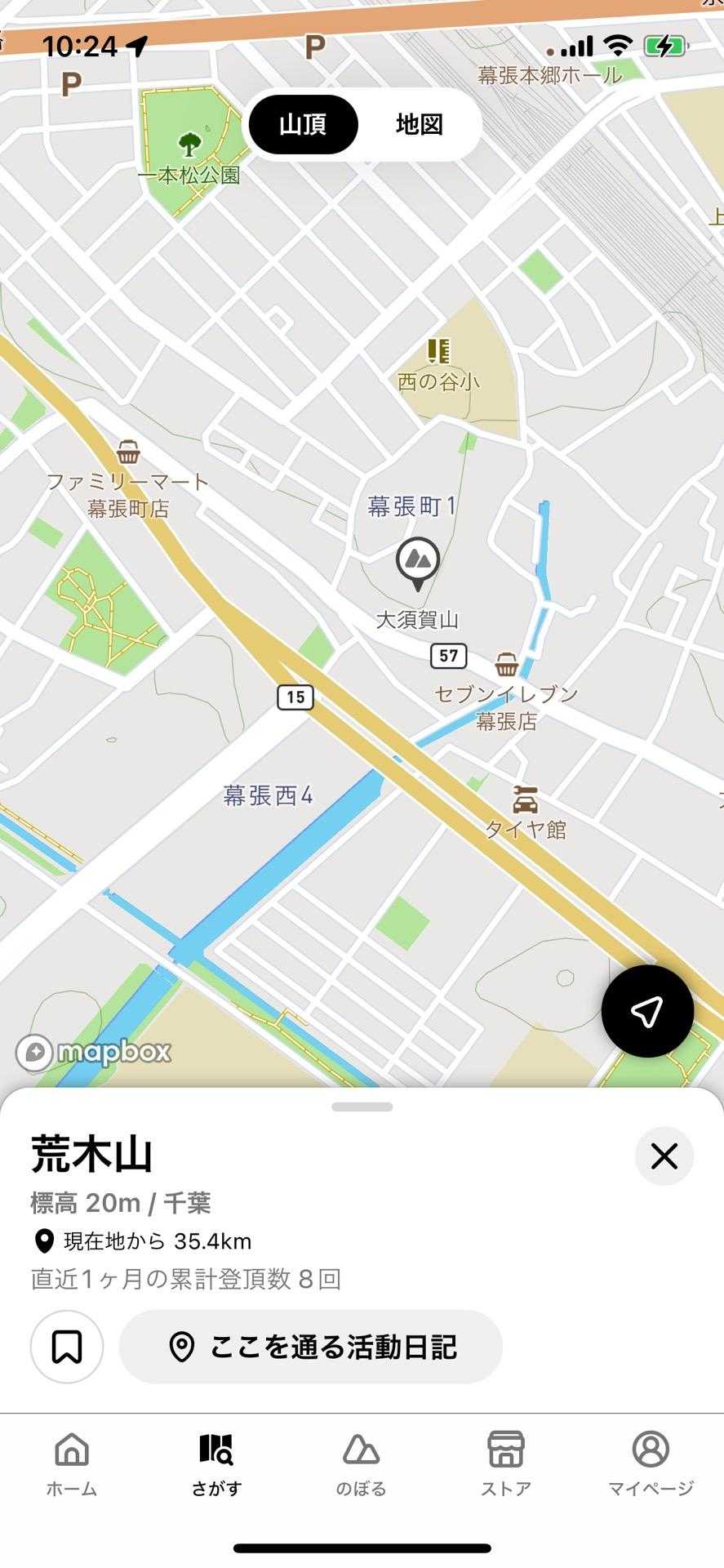The width and height of the screenshot is (724, 1568).
Task: Open ここを通る活動日記
Action: point(311,1347)
